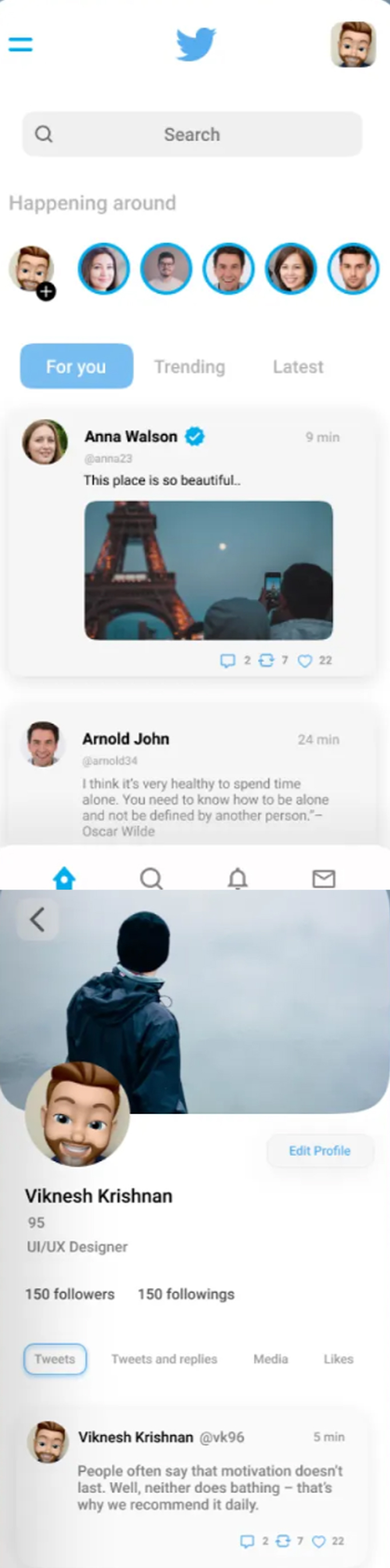The image size is (390, 1568).
Task: Open the messages envelope
Action: tap(324, 878)
